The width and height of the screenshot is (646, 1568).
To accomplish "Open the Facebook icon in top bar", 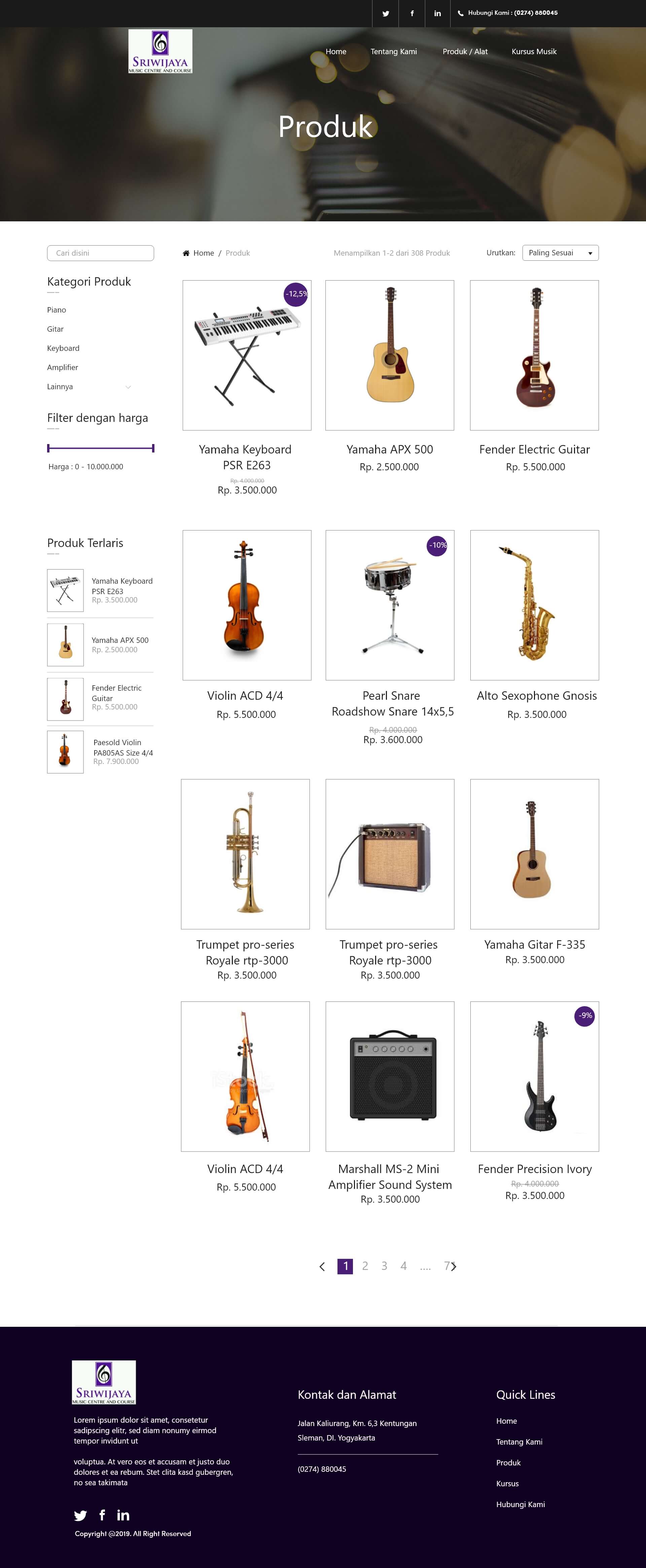I will click(412, 13).
